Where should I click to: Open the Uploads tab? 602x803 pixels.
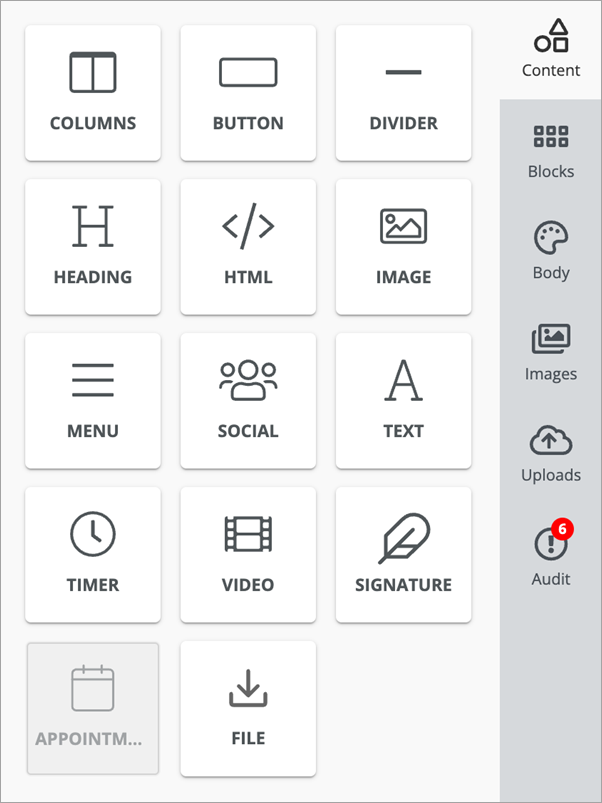[551, 454]
